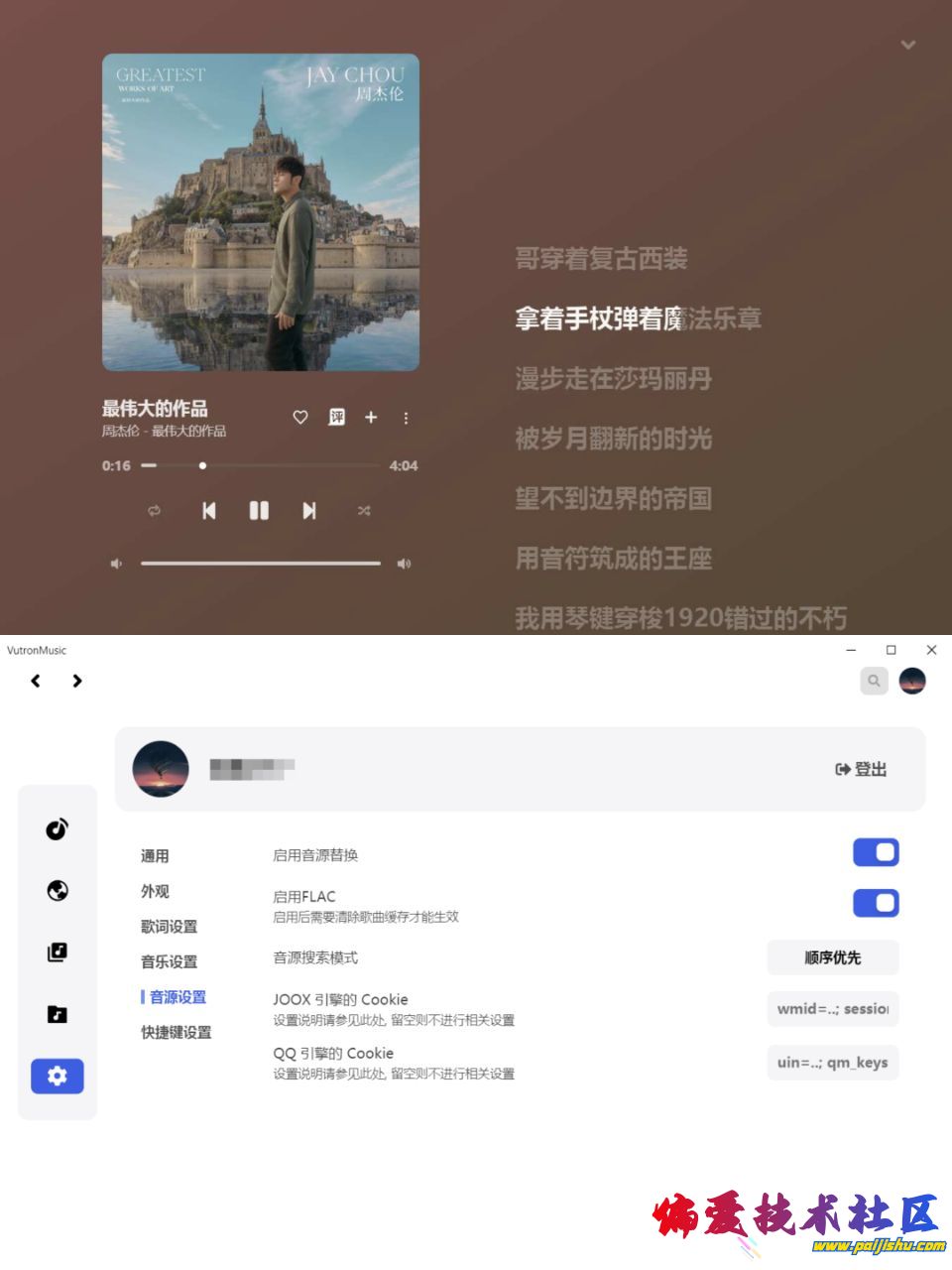Turn off the 启用FLAC switch
The image size is (952, 1270).
point(876,903)
